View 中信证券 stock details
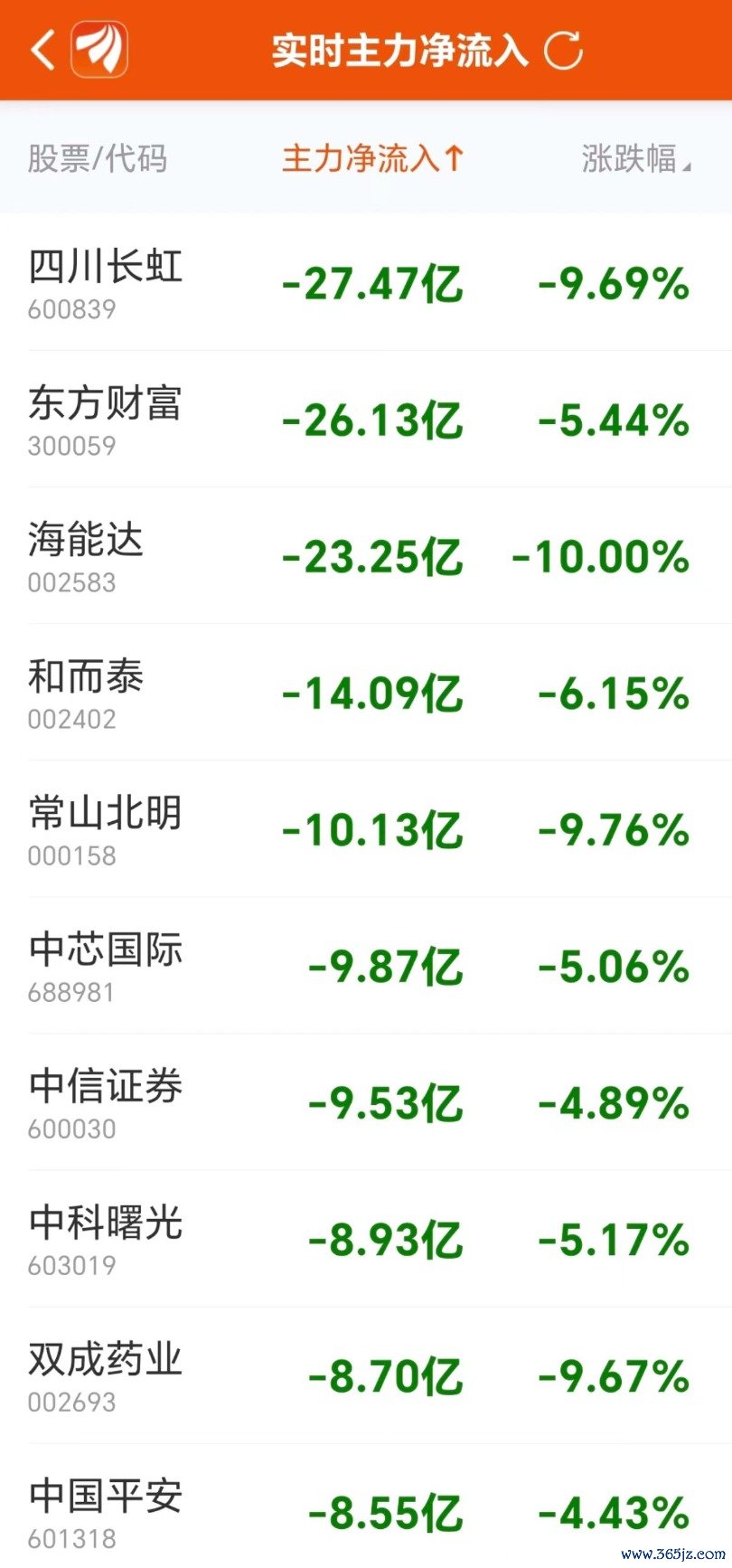The image size is (732, 1568). (366, 1102)
